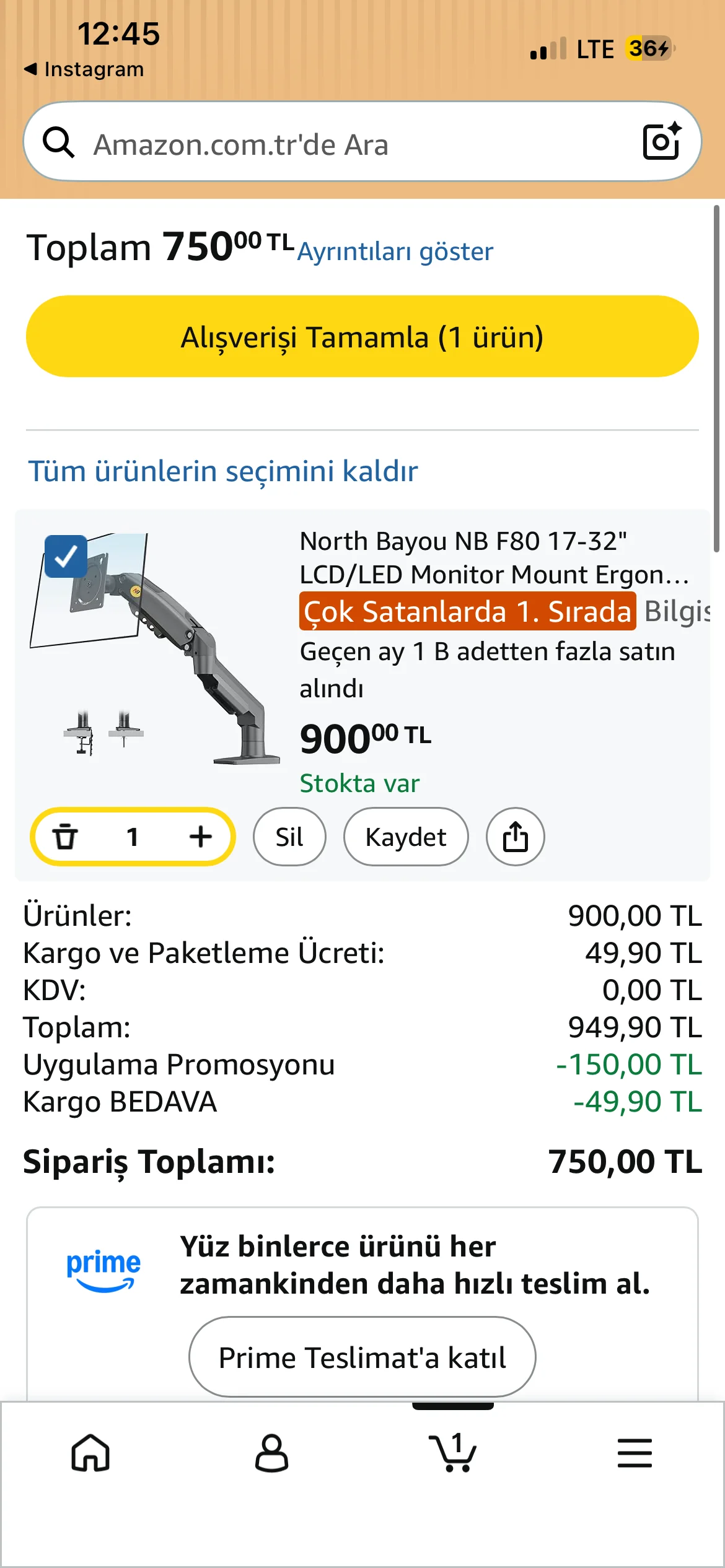Open the camera lens search icon
Screen dimensions: 725x1568
pos(661,142)
